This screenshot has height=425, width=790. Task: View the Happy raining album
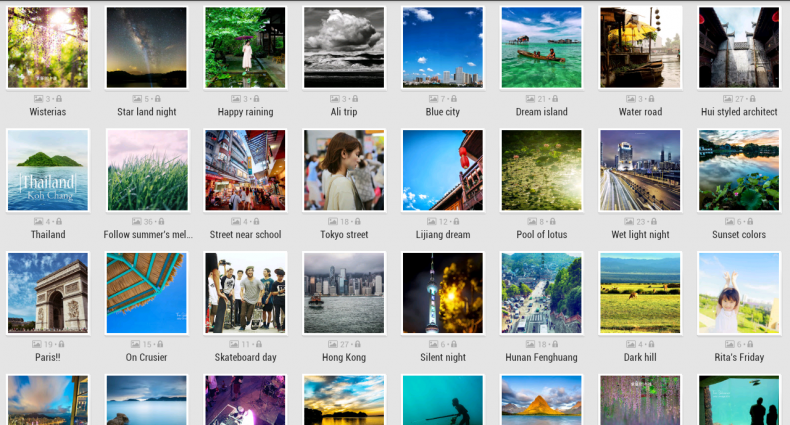(x=245, y=47)
